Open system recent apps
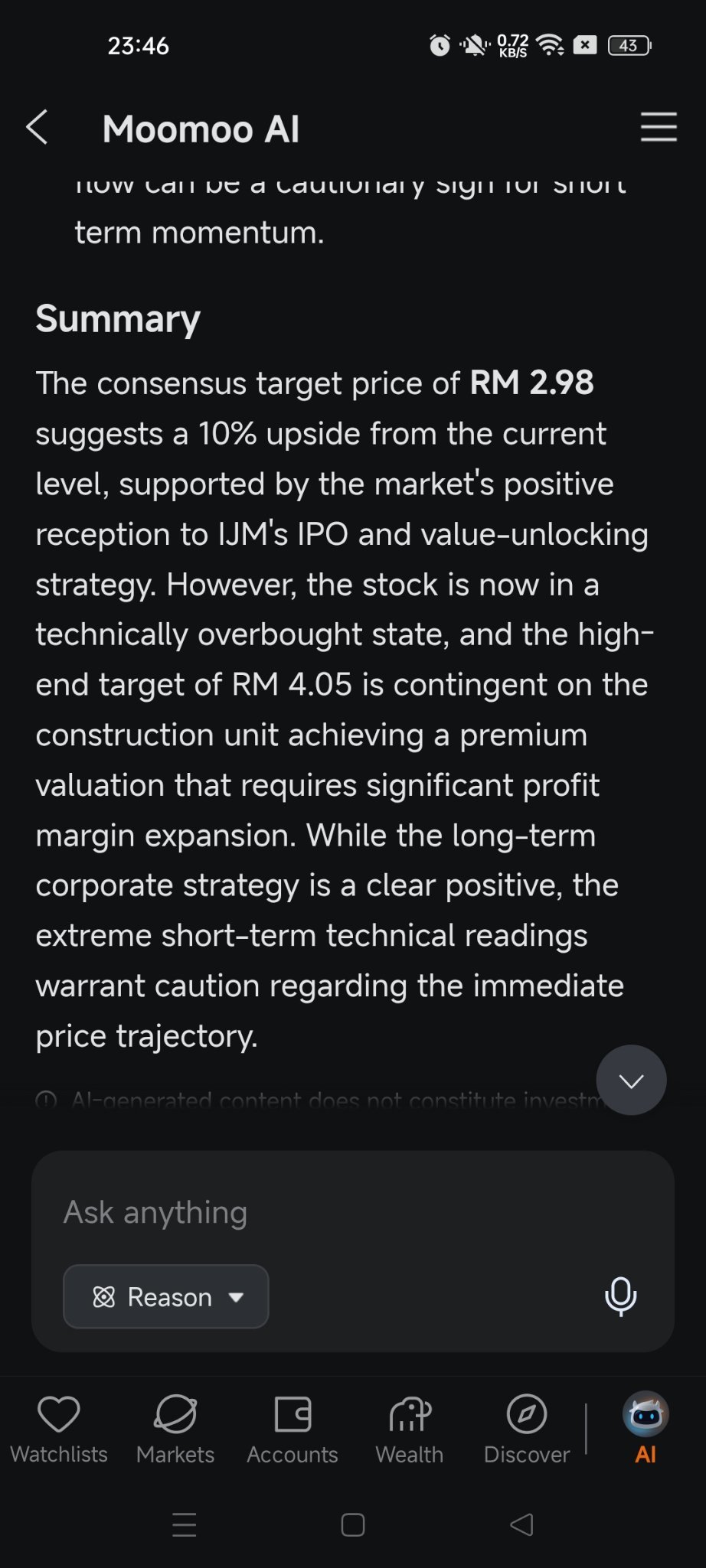 tap(185, 1525)
